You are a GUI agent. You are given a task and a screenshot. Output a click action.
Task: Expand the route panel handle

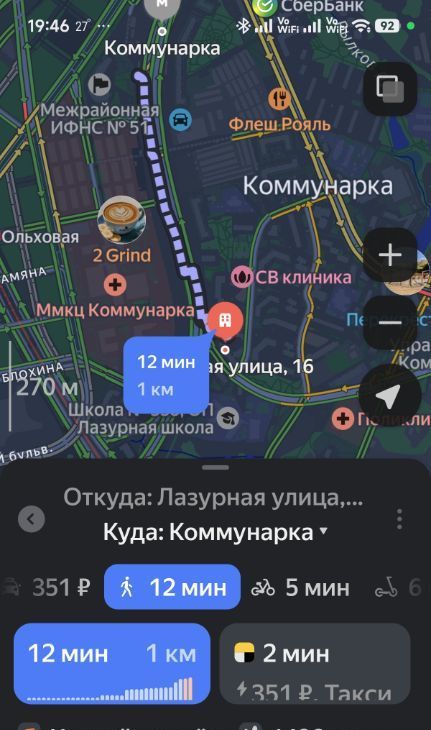(215, 467)
